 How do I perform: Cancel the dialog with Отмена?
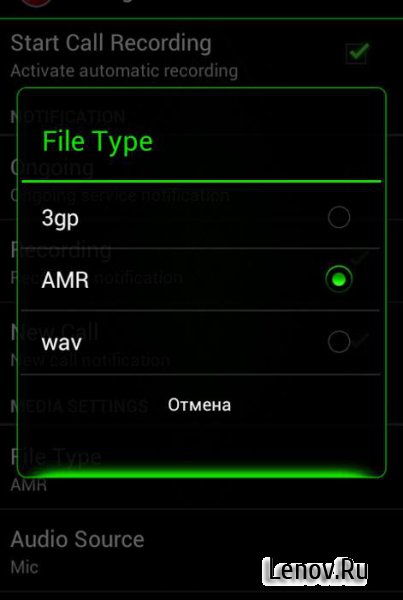[199, 405]
